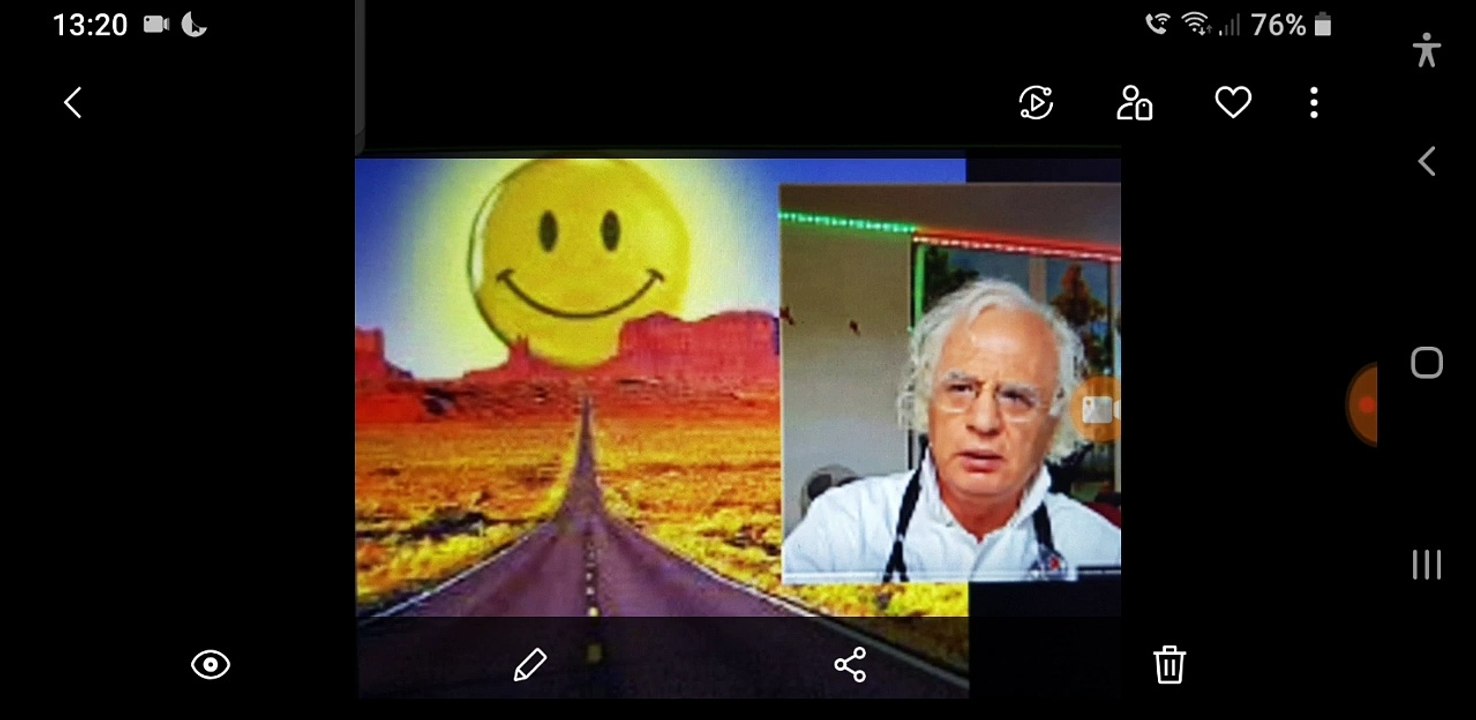
Task: Launch Bixby Vision eye icon
Action: click(210, 665)
